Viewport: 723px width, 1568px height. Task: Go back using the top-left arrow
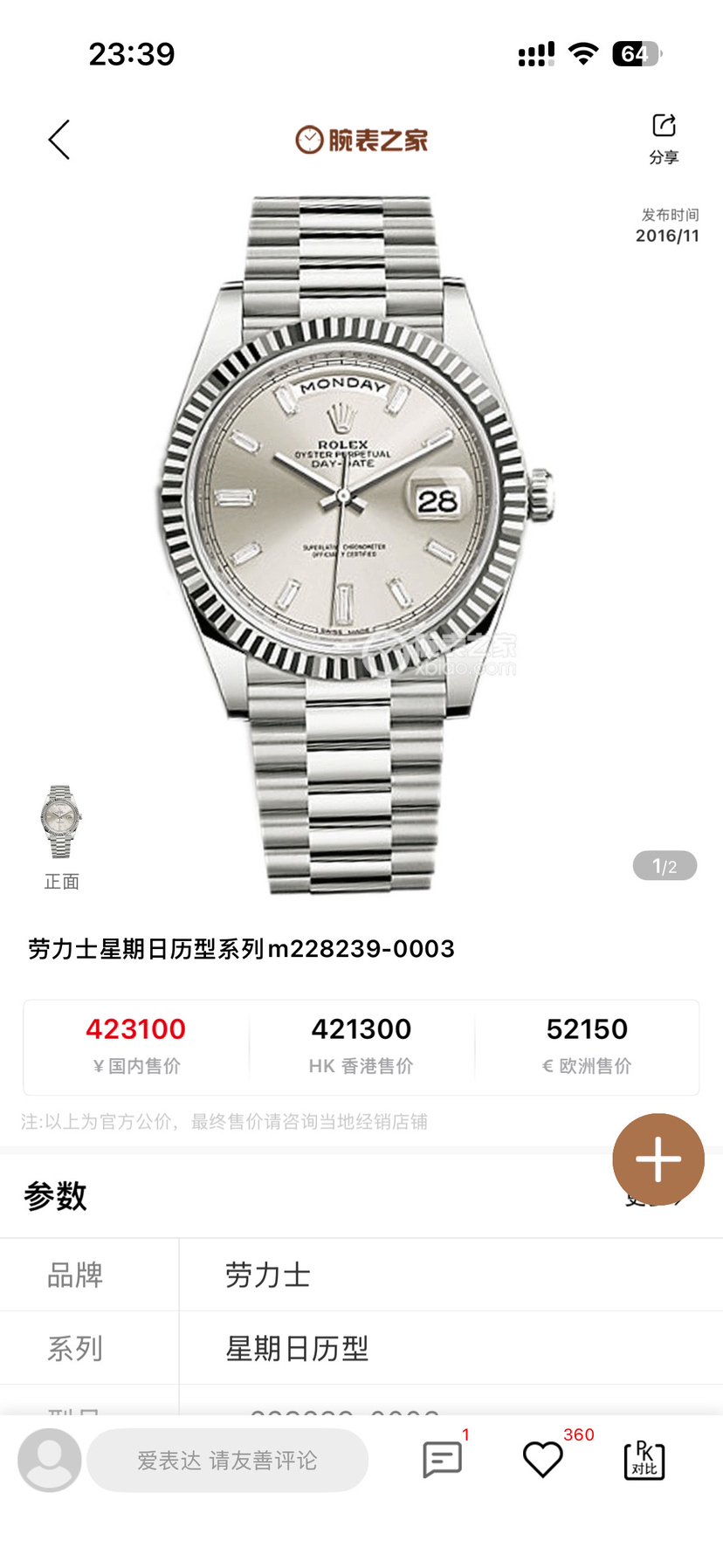(x=59, y=140)
